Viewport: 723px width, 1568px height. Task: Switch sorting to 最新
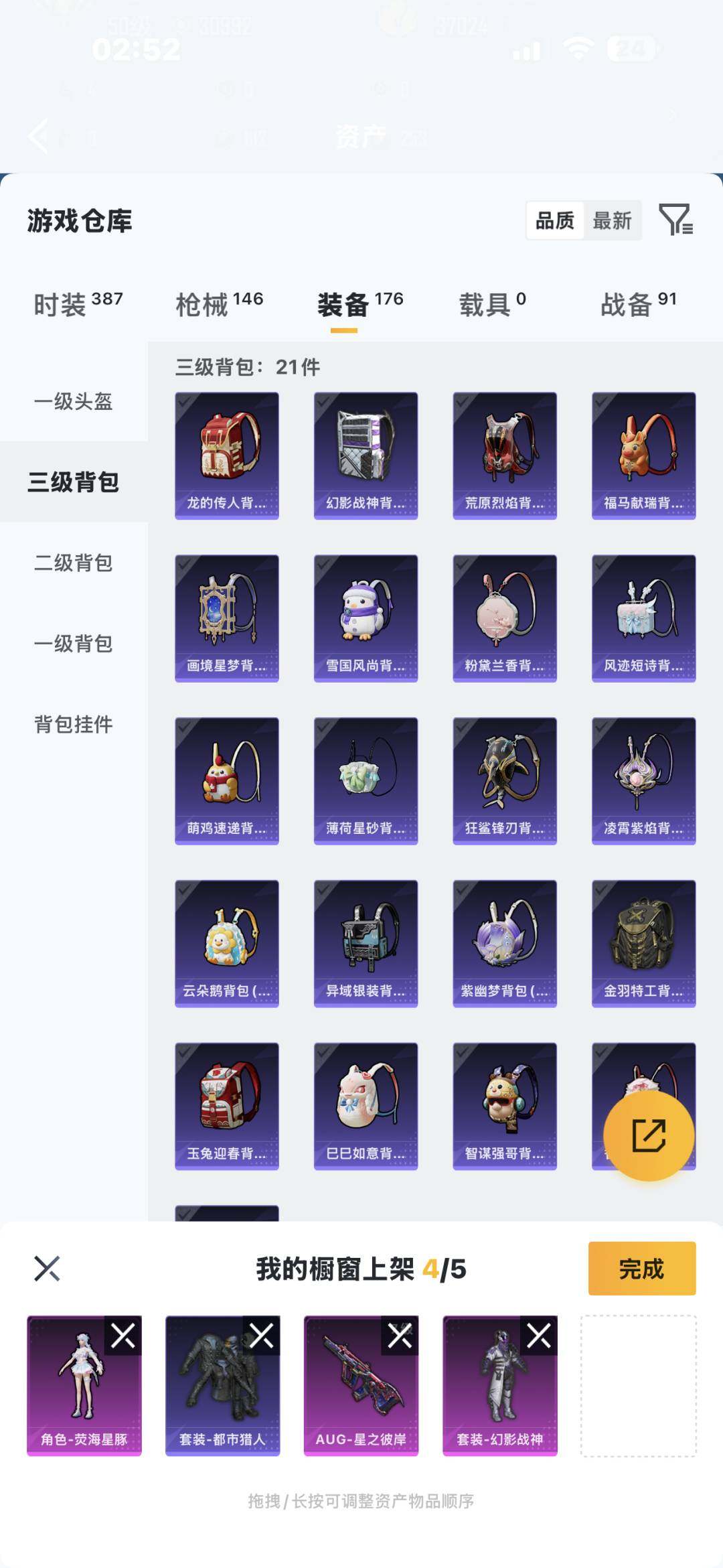(x=611, y=221)
